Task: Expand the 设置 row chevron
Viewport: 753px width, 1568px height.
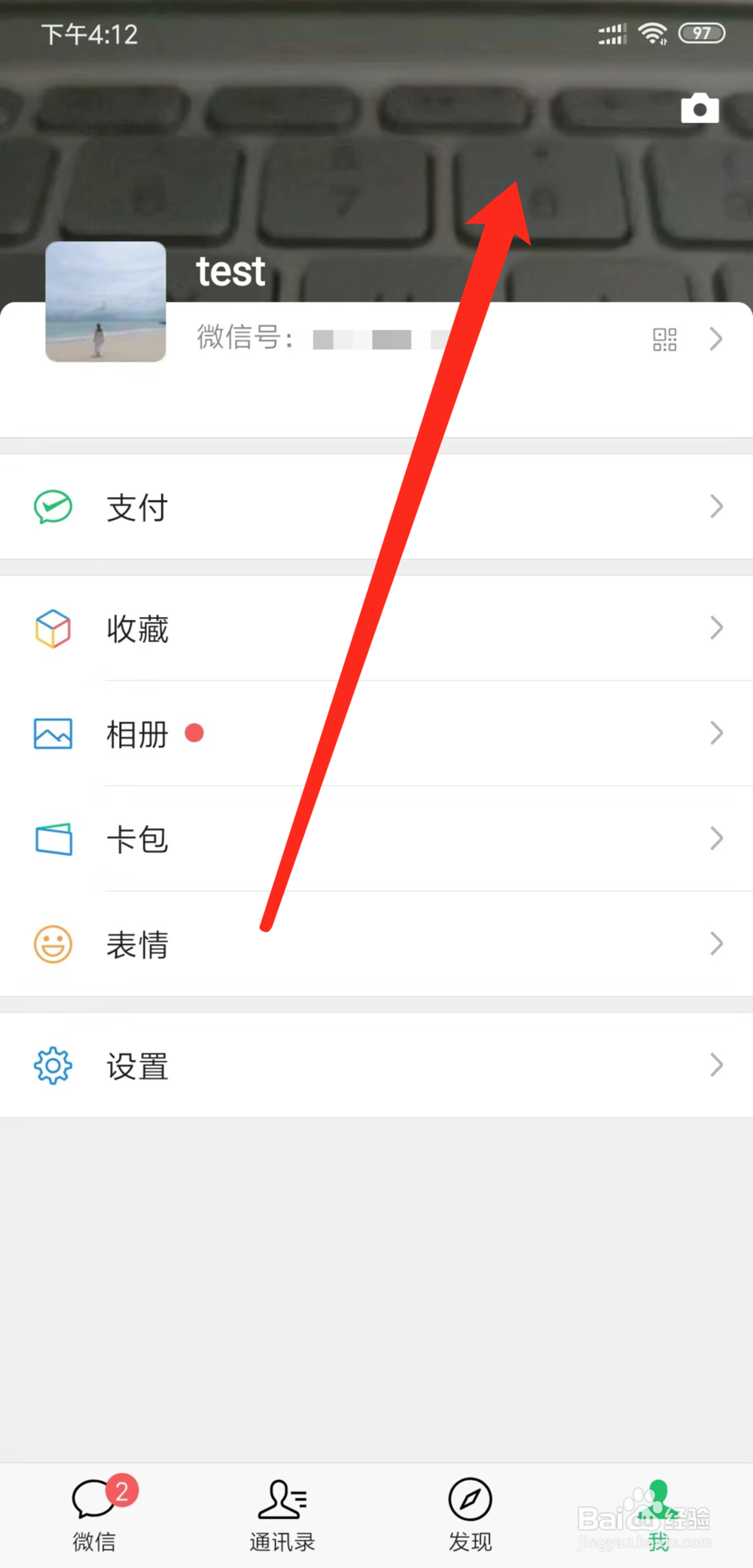Action: tap(715, 1065)
